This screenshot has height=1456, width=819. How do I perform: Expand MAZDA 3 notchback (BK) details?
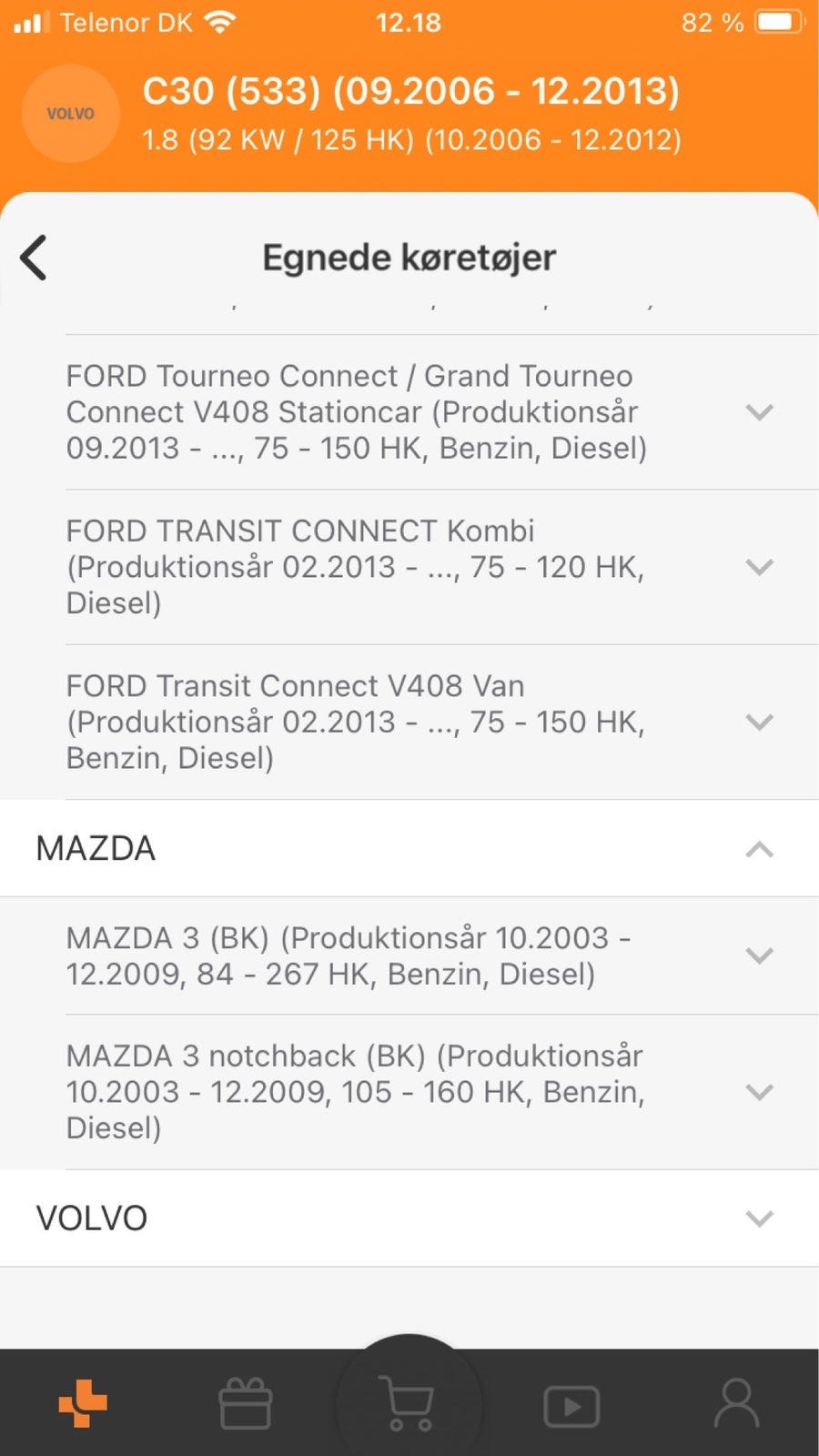[759, 1092]
